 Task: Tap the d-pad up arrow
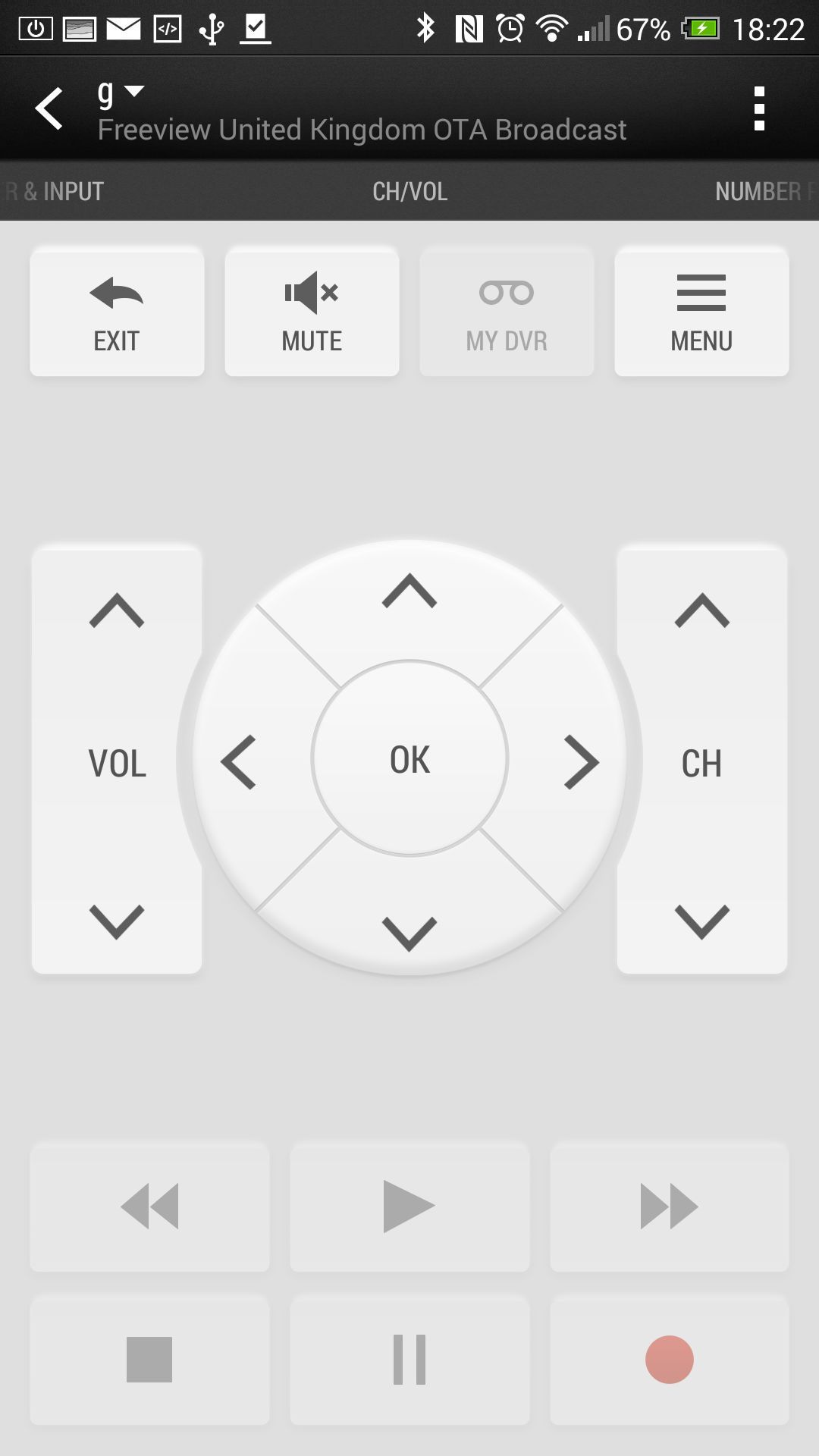pyautogui.click(x=409, y=591)
